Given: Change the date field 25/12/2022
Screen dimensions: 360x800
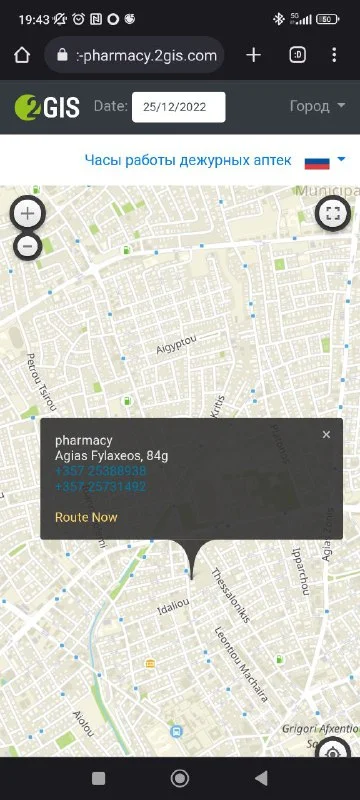Looking at the screenshot, I should (x=178, y=107).
